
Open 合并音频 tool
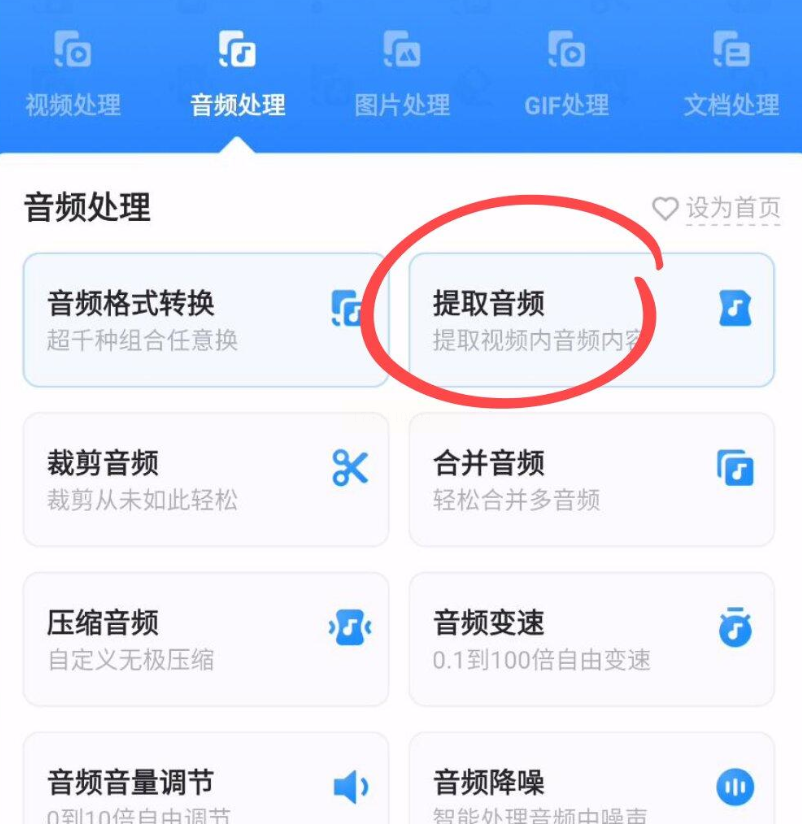coord(591,480)
